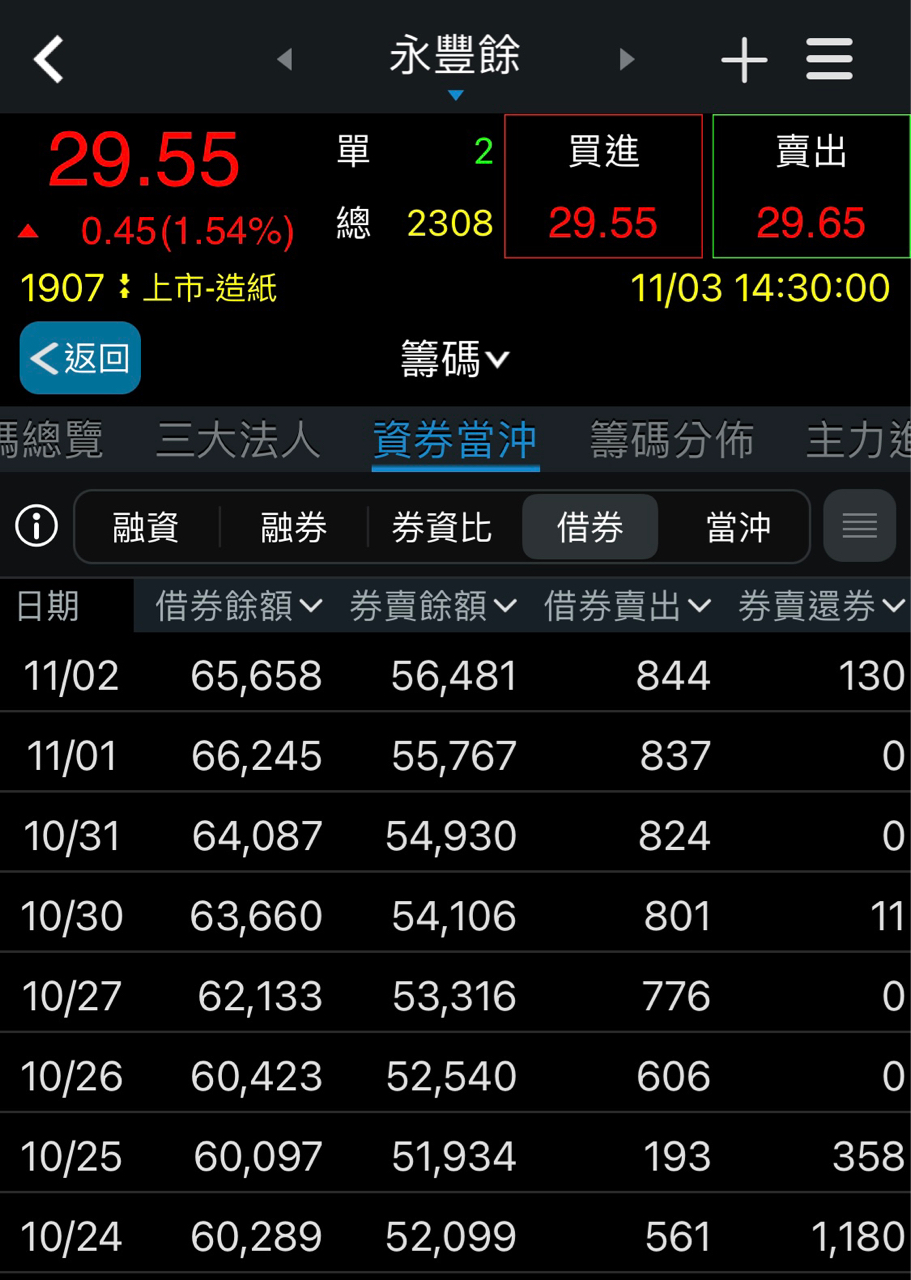The width and height of the screenshot is (911, 1280).
Task: Tap the 買進 buy button
Action: point(603,187)
